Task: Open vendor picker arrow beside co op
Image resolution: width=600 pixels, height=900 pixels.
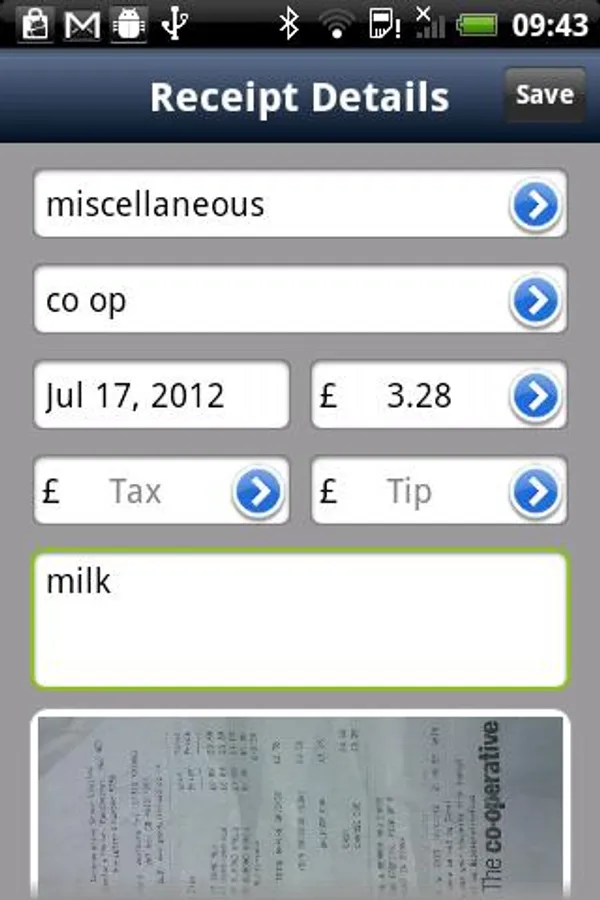Action: (x=535, y=300)
